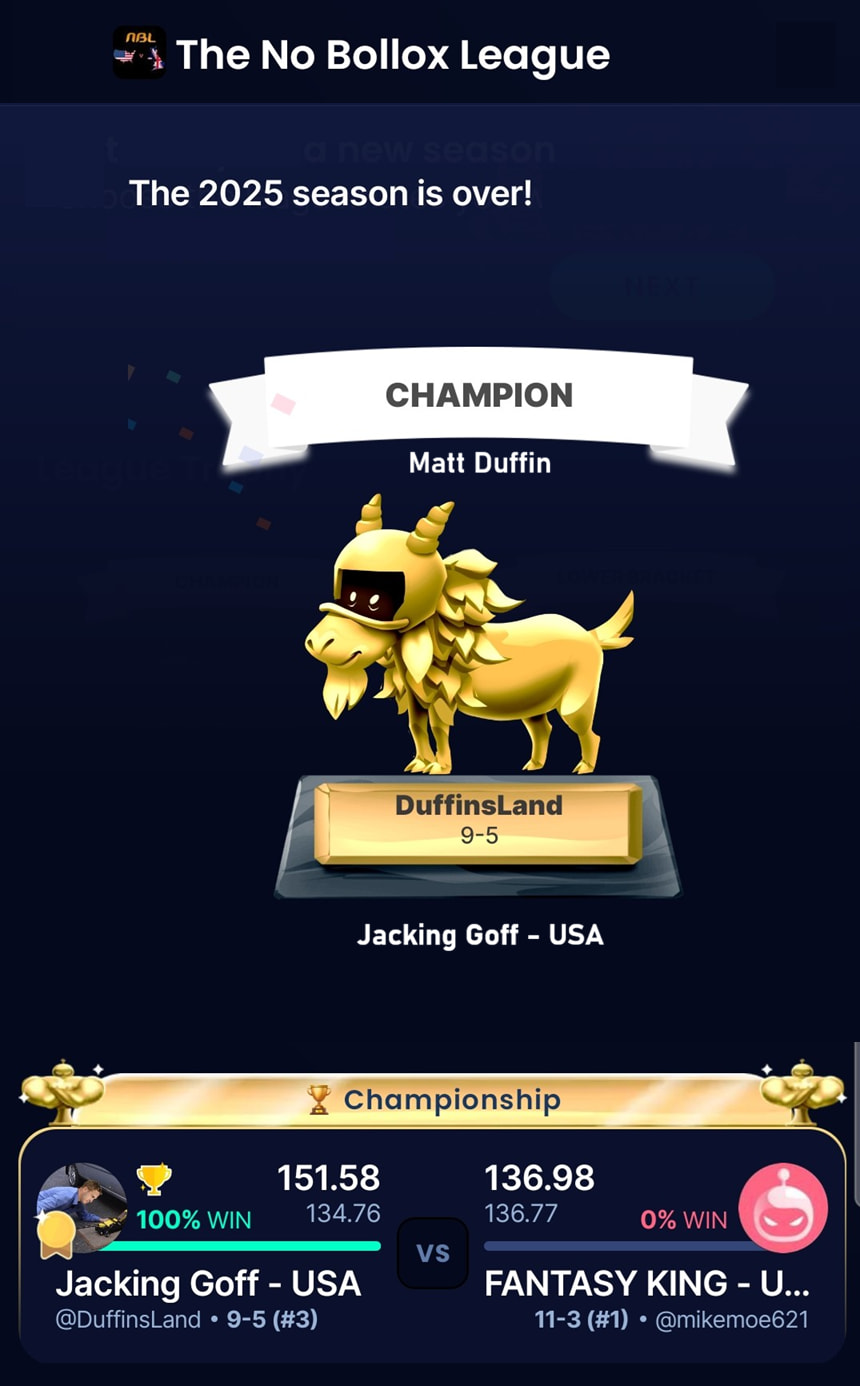Open The No Bollox League header
Image resolution: width=860 pixels, height=1386 pixels.
[392, 55]
